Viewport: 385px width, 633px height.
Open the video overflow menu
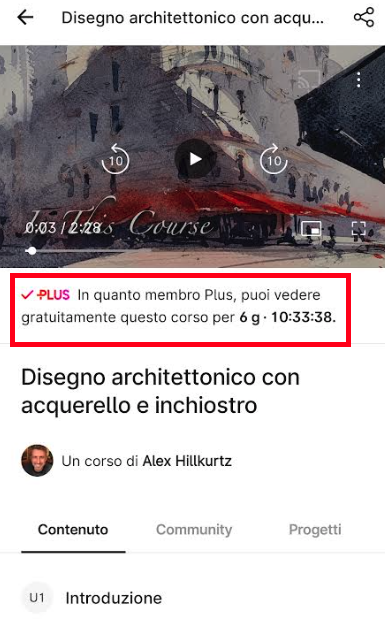pos(359,80)
